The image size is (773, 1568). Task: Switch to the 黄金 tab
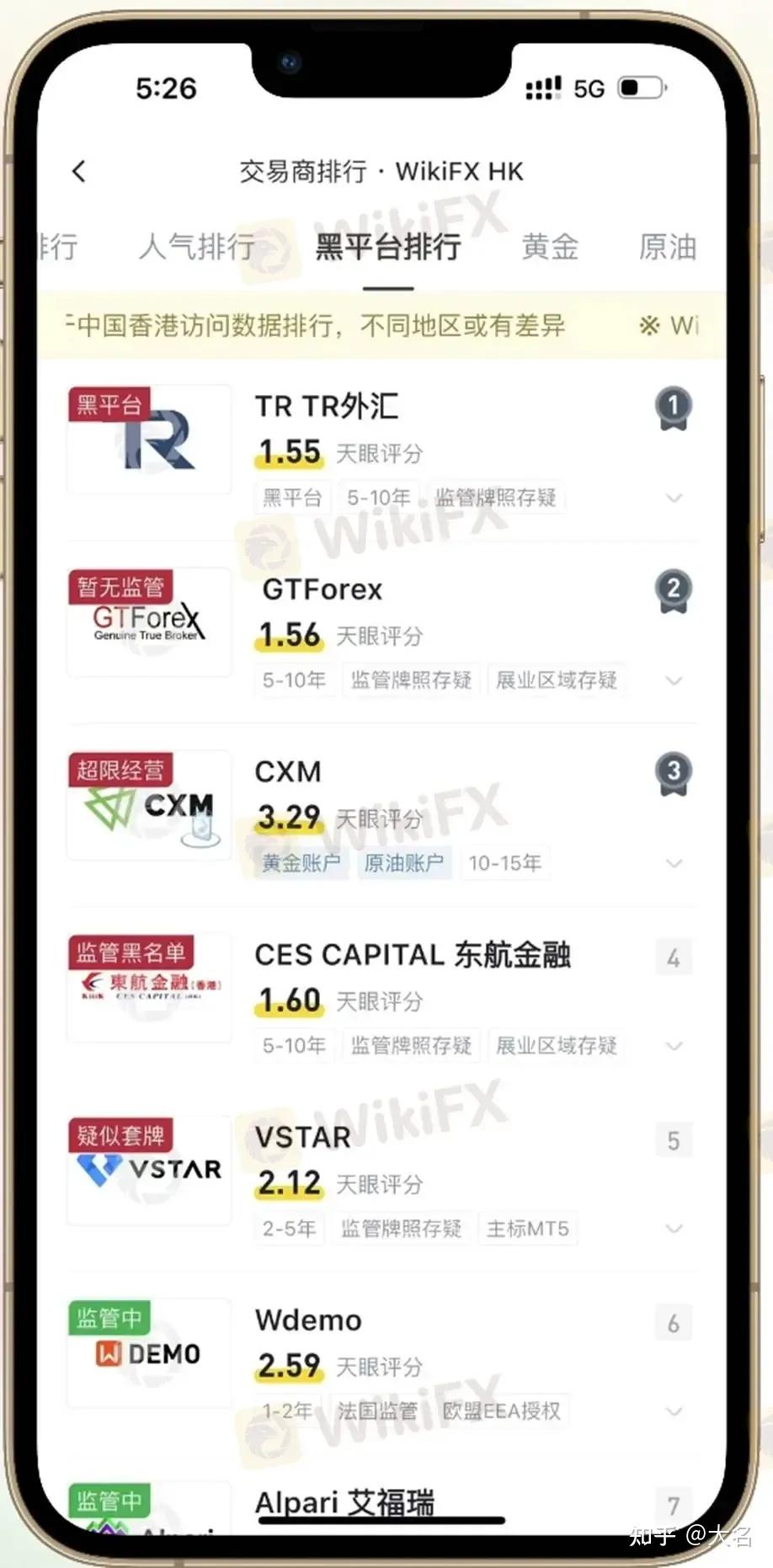click(551, 247)
